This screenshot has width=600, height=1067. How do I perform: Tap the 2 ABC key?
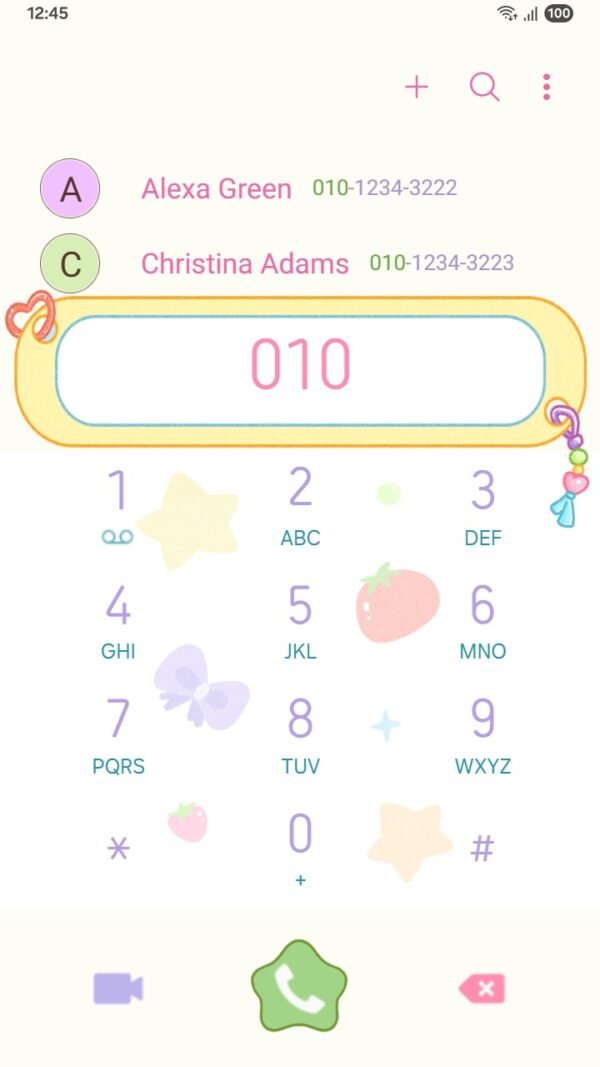[300, 507]
